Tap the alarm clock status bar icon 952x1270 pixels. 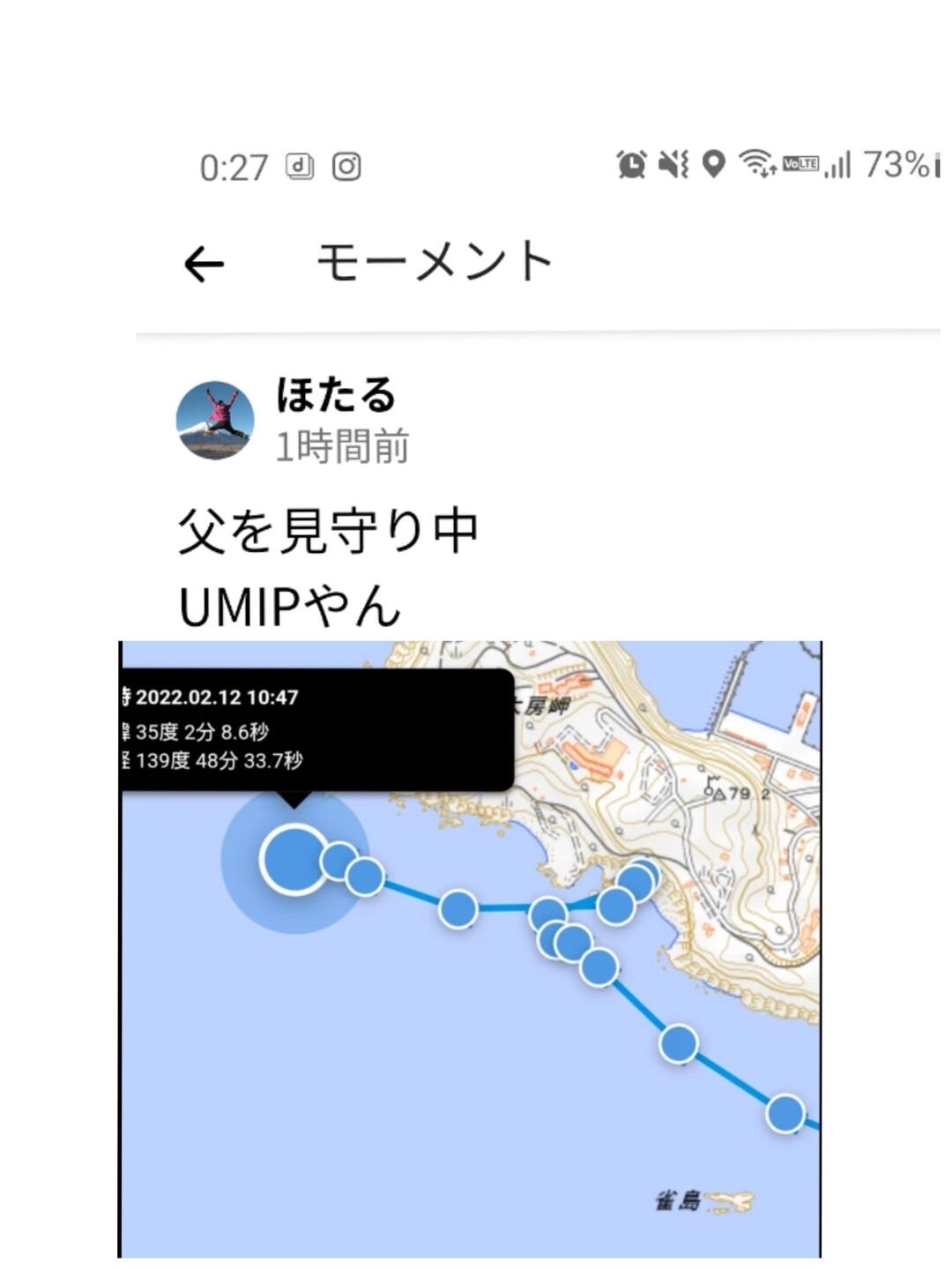click(x=629, y=163)
